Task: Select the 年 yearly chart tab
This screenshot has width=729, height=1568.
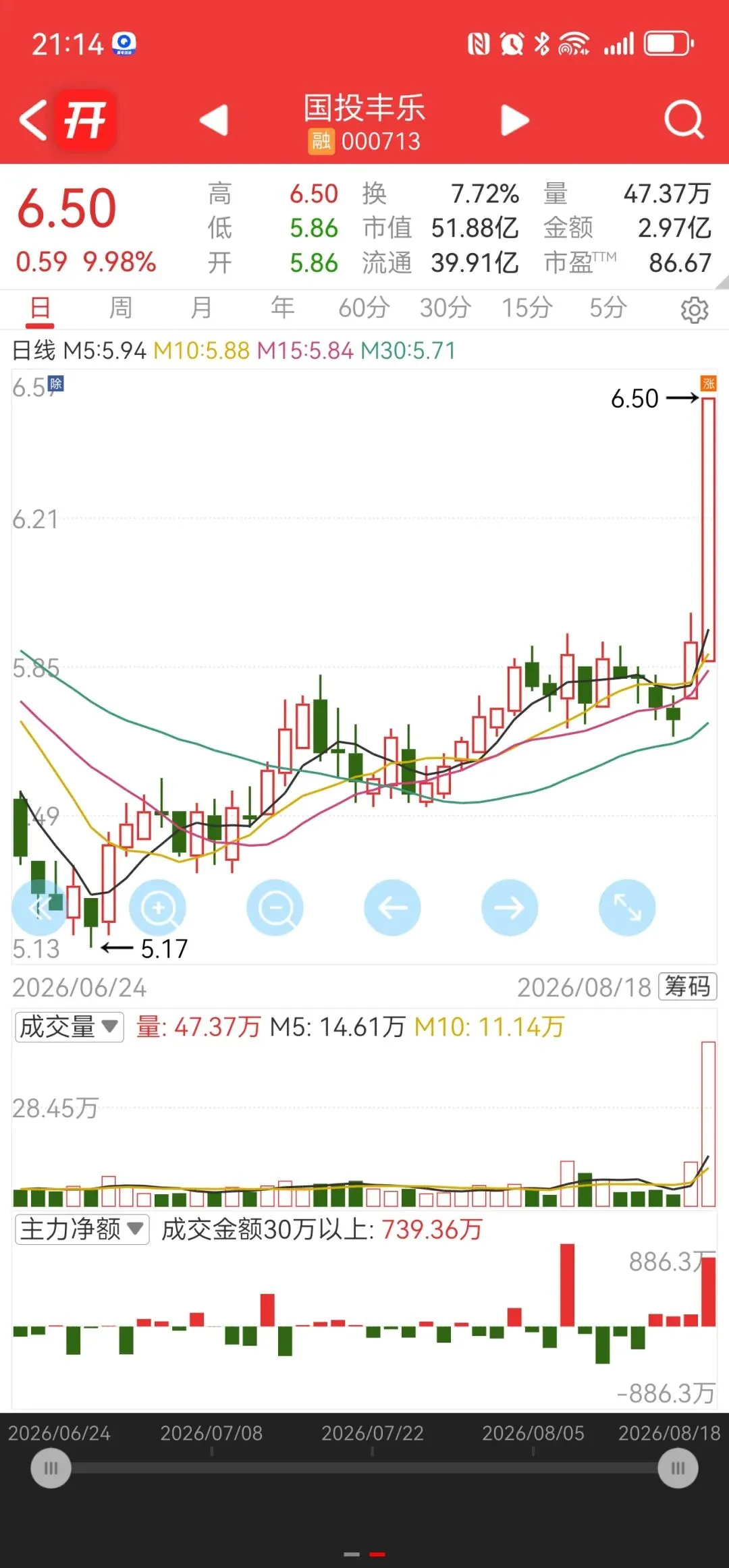Action: (x=282, y=308)
